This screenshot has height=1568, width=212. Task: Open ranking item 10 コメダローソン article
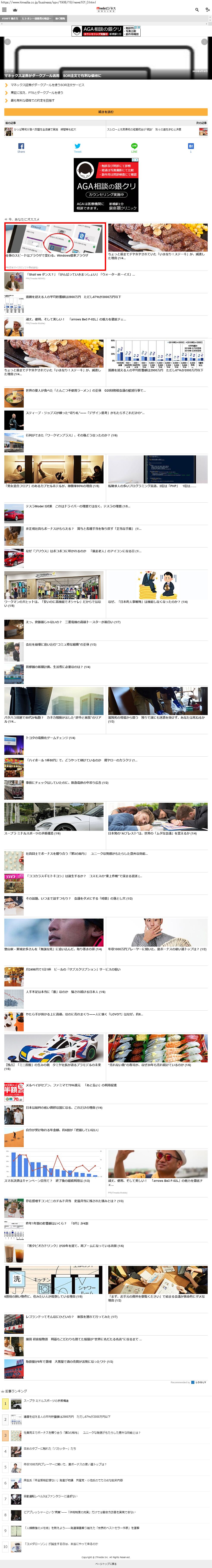coord(61,1544)
